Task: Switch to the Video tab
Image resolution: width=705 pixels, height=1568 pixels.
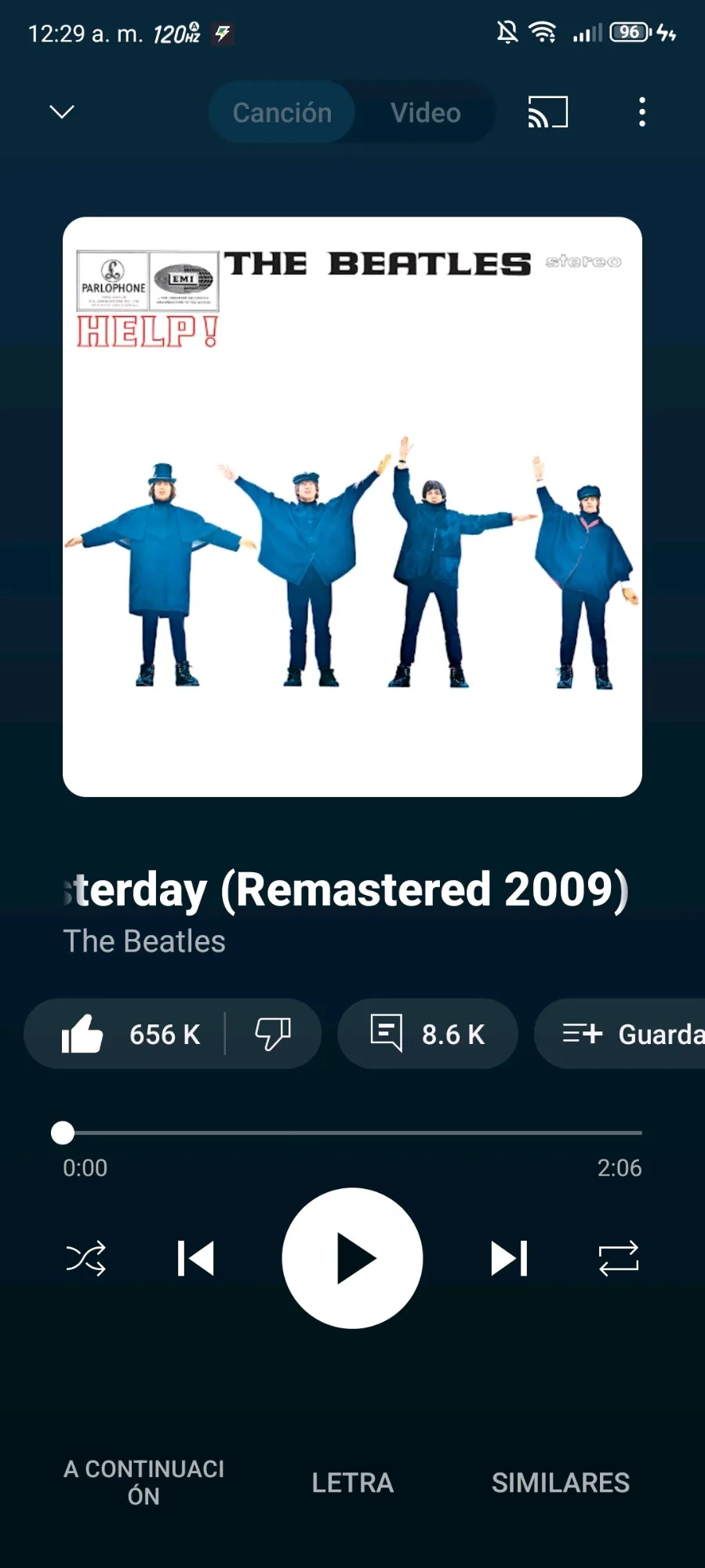Action: [x=425, y=113]
